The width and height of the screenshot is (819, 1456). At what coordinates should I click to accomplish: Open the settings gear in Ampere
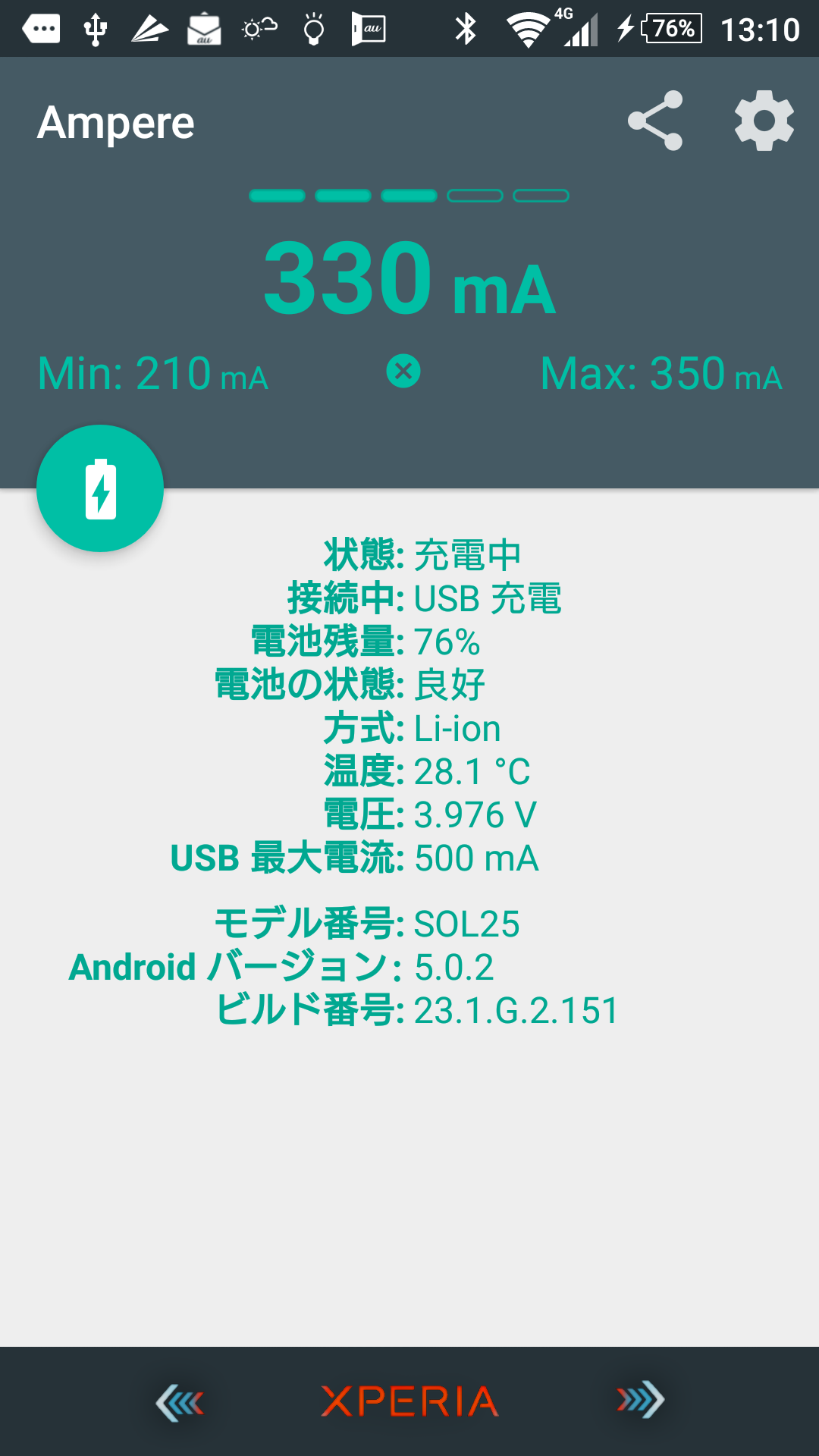pos(764,121)
